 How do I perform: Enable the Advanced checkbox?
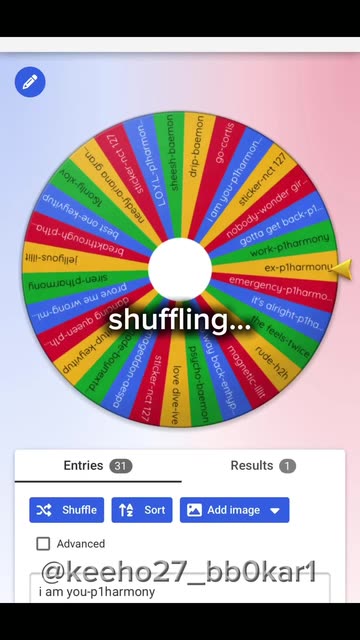(43, 544)
